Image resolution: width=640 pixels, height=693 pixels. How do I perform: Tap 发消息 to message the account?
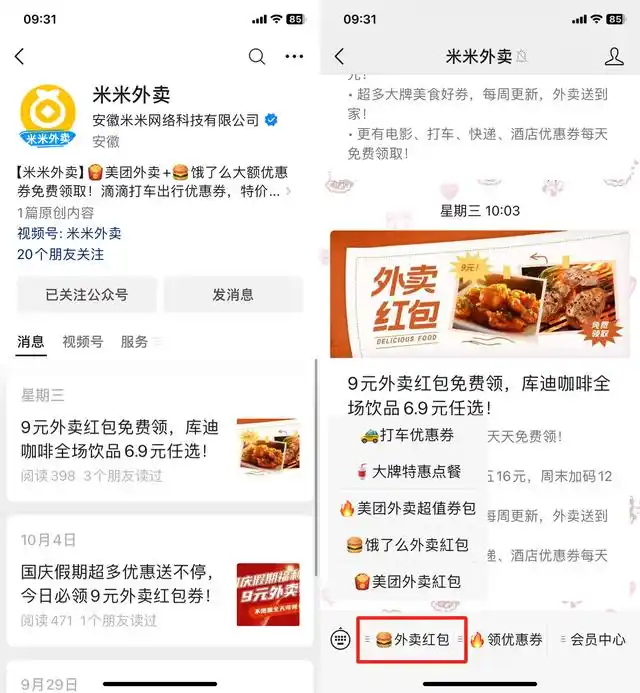point(233,295)
